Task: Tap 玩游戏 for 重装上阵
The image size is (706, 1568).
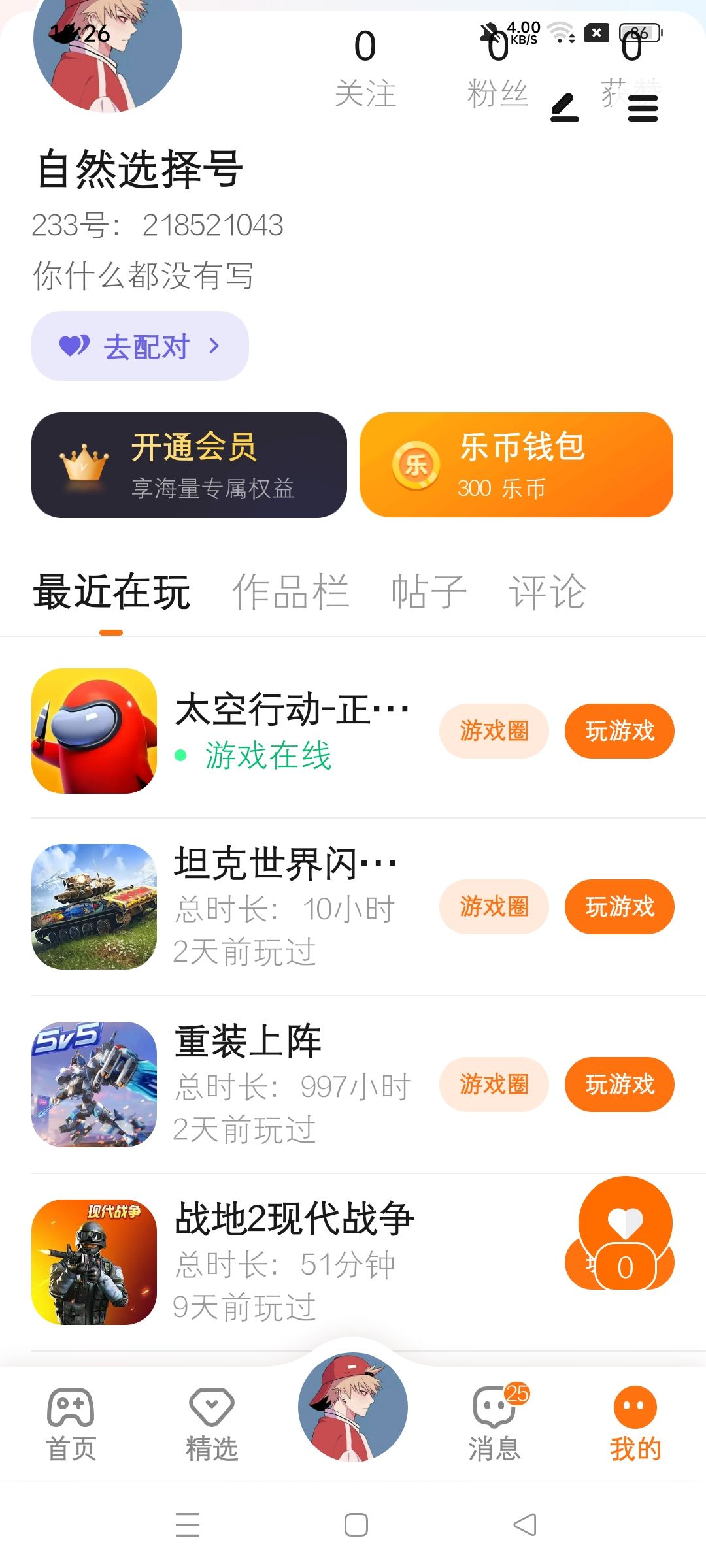Action: pyautogui.click(x=619, y=1085)
